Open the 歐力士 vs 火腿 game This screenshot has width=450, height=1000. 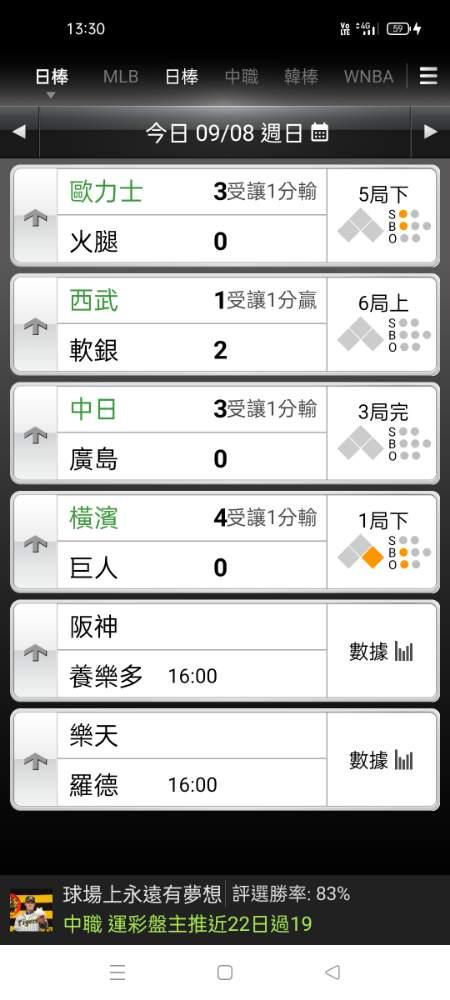pyautogui.click(x=191, y=216)
